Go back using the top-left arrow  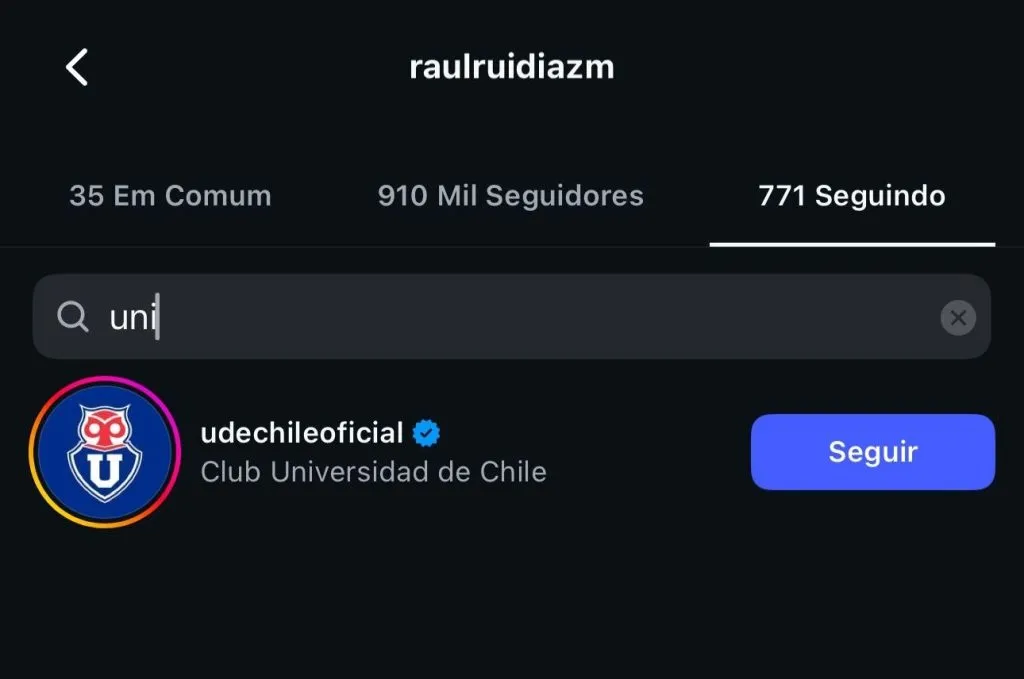click(77, 68)
